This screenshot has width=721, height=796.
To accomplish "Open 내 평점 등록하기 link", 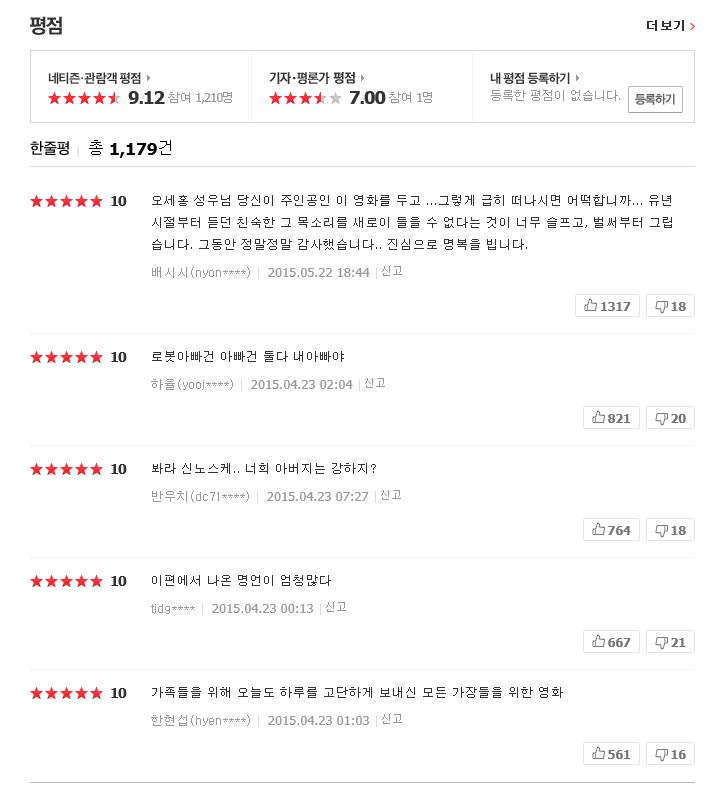I will [x=534, y=78].
